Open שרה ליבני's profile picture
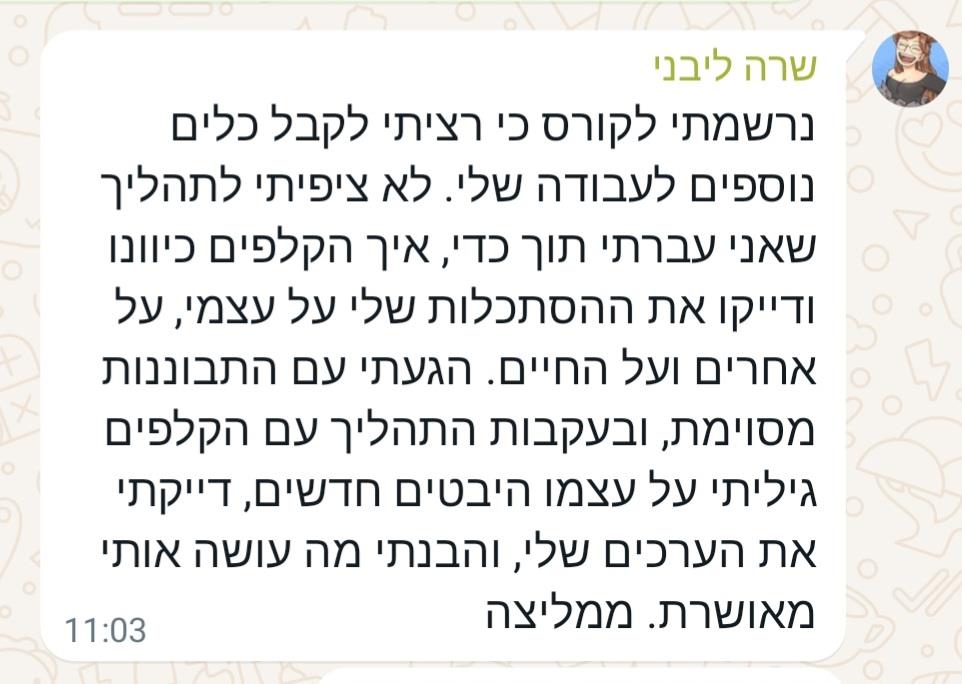Image resolution: width=962 pixels, height=684 pixels. [x=909, y=69]
